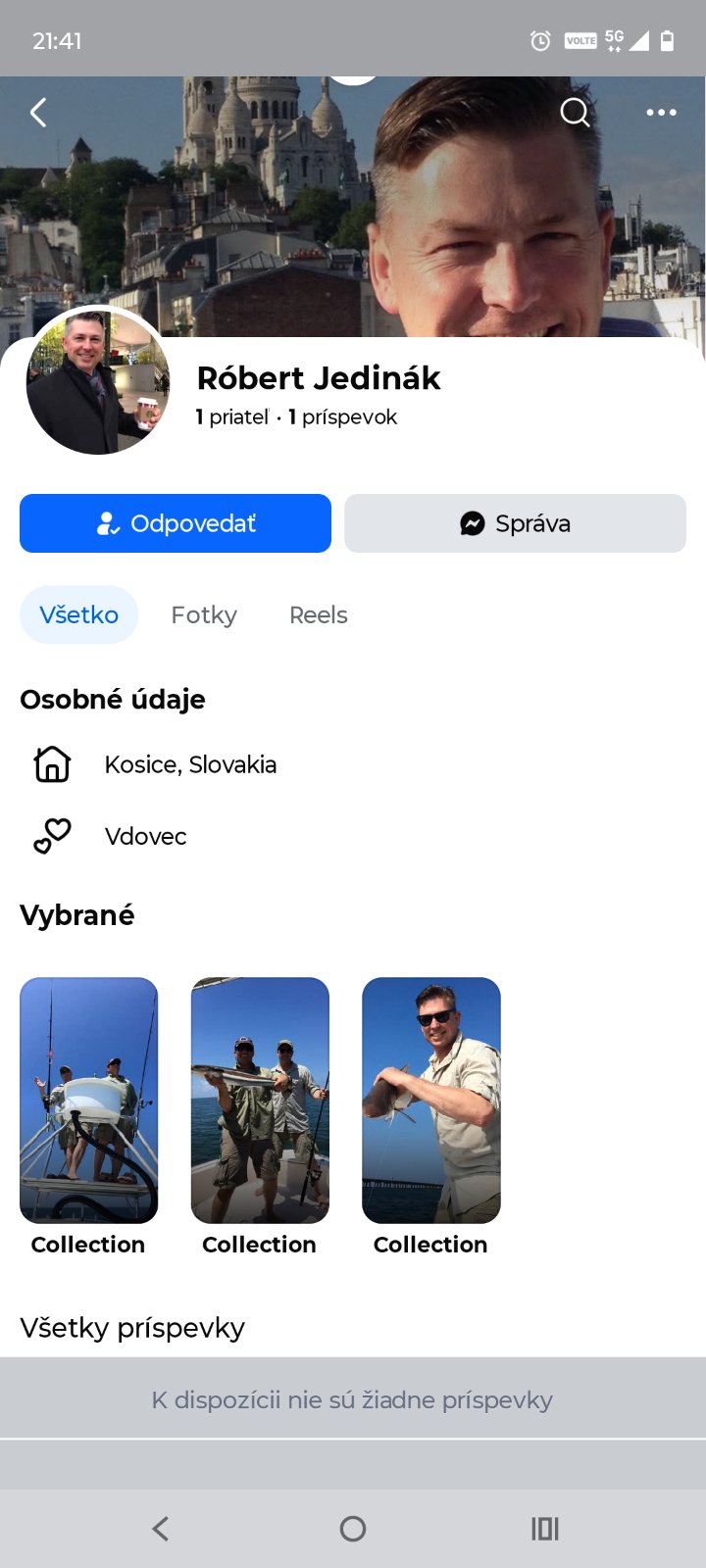
Task: Go back using the top arrow
Action: 39,113
